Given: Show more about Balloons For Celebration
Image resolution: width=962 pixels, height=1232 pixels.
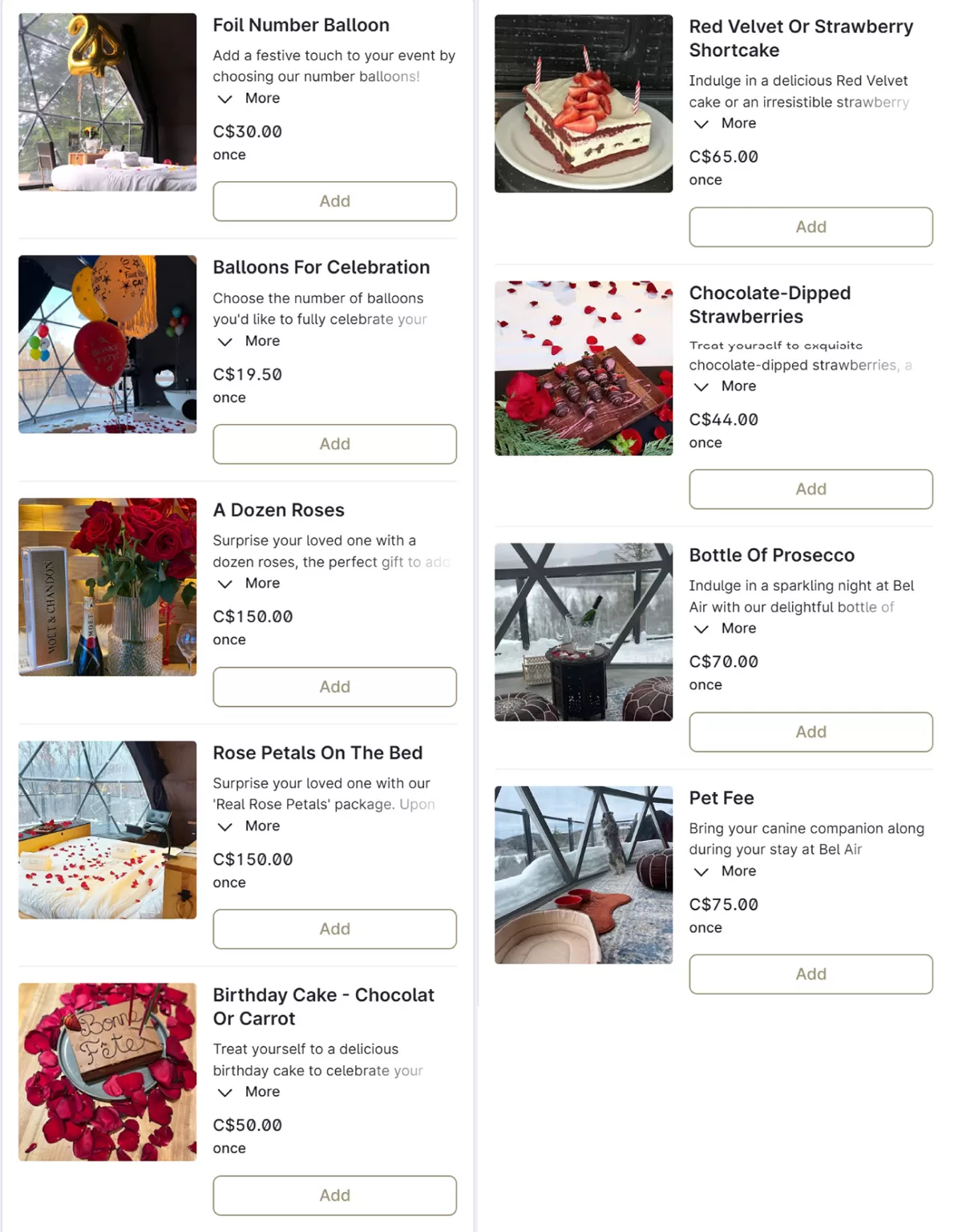Looking at the screenshot, I should tap(249, 341).
